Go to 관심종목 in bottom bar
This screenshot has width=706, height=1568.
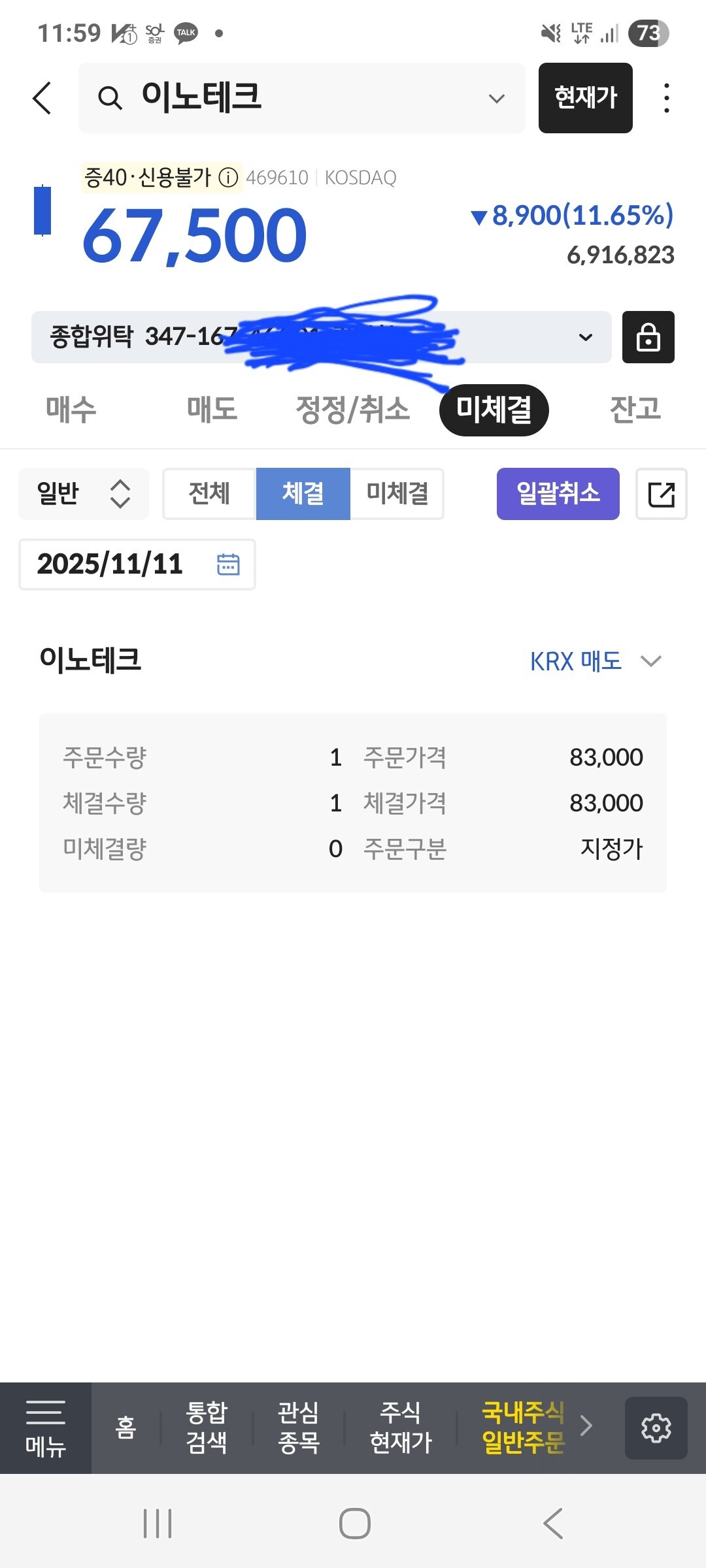coord(298,1428)
